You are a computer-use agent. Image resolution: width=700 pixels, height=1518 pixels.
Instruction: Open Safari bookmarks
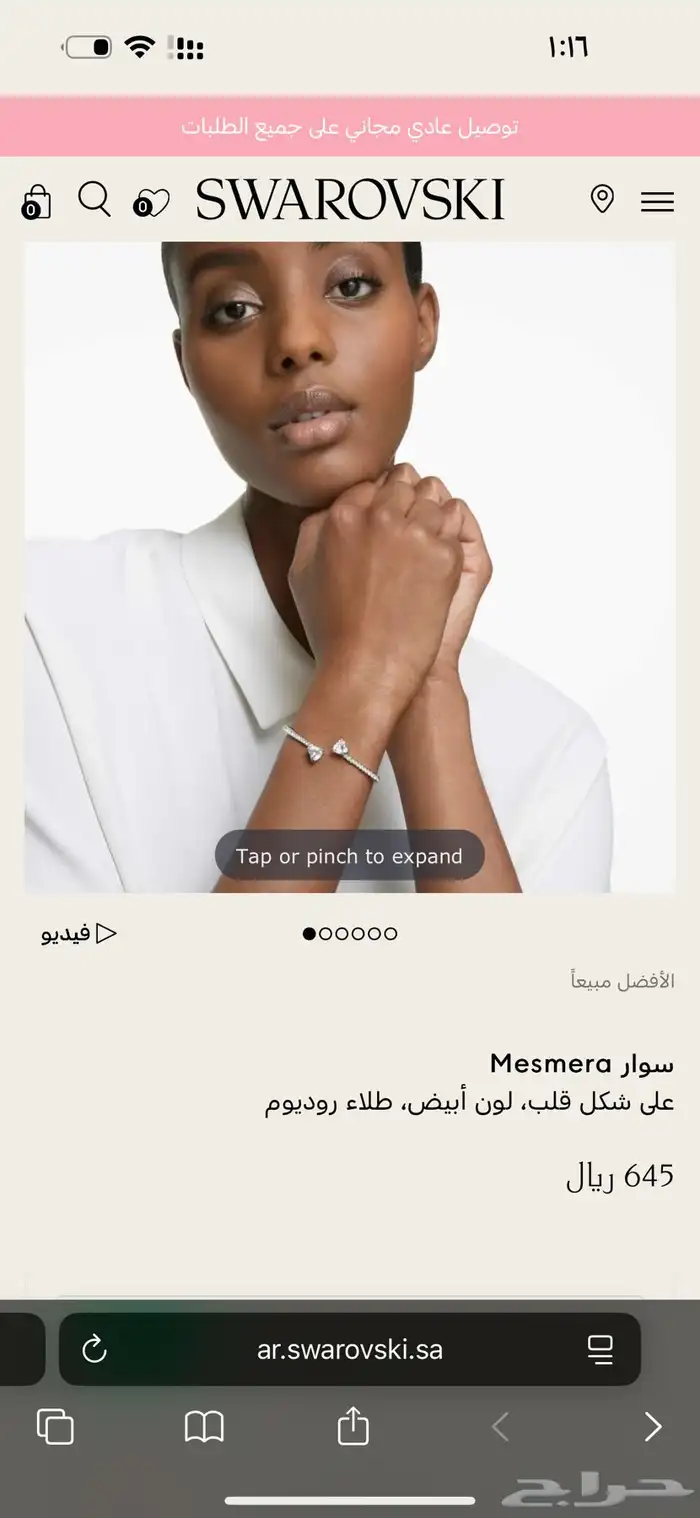(204, 1427)
